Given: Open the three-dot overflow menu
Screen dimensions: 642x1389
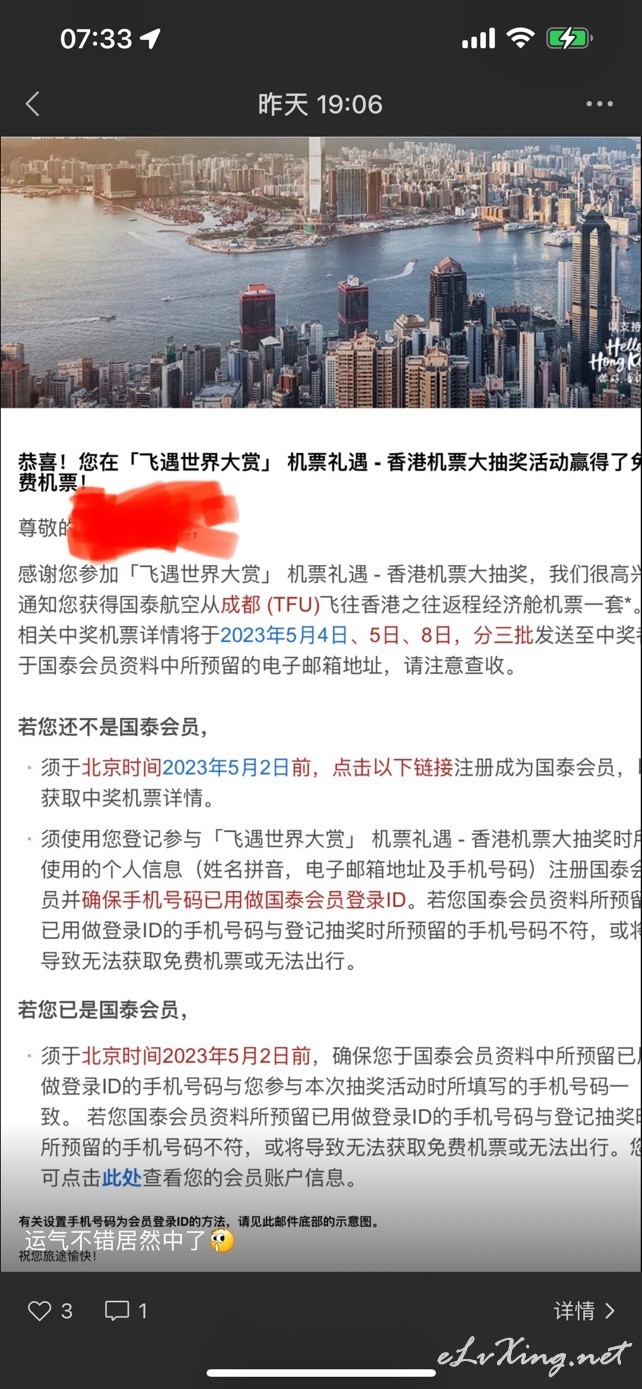Looking at the screenshot, I should pos(599,104).
